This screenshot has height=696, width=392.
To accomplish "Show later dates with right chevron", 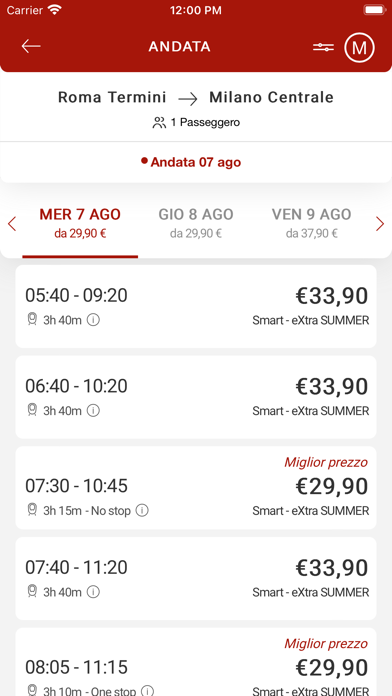I will pos(380,224).
